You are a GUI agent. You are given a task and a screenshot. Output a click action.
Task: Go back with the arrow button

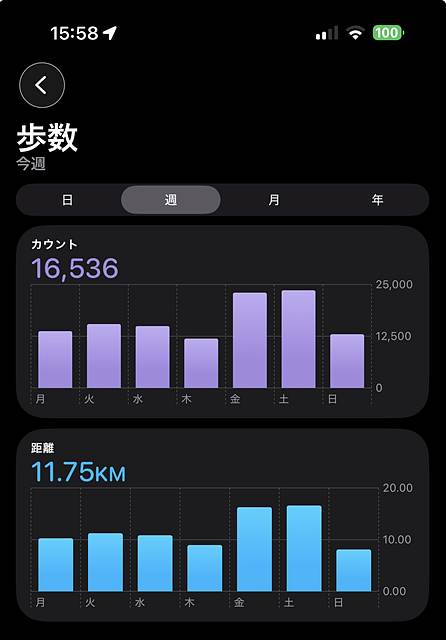click(42, 85)
